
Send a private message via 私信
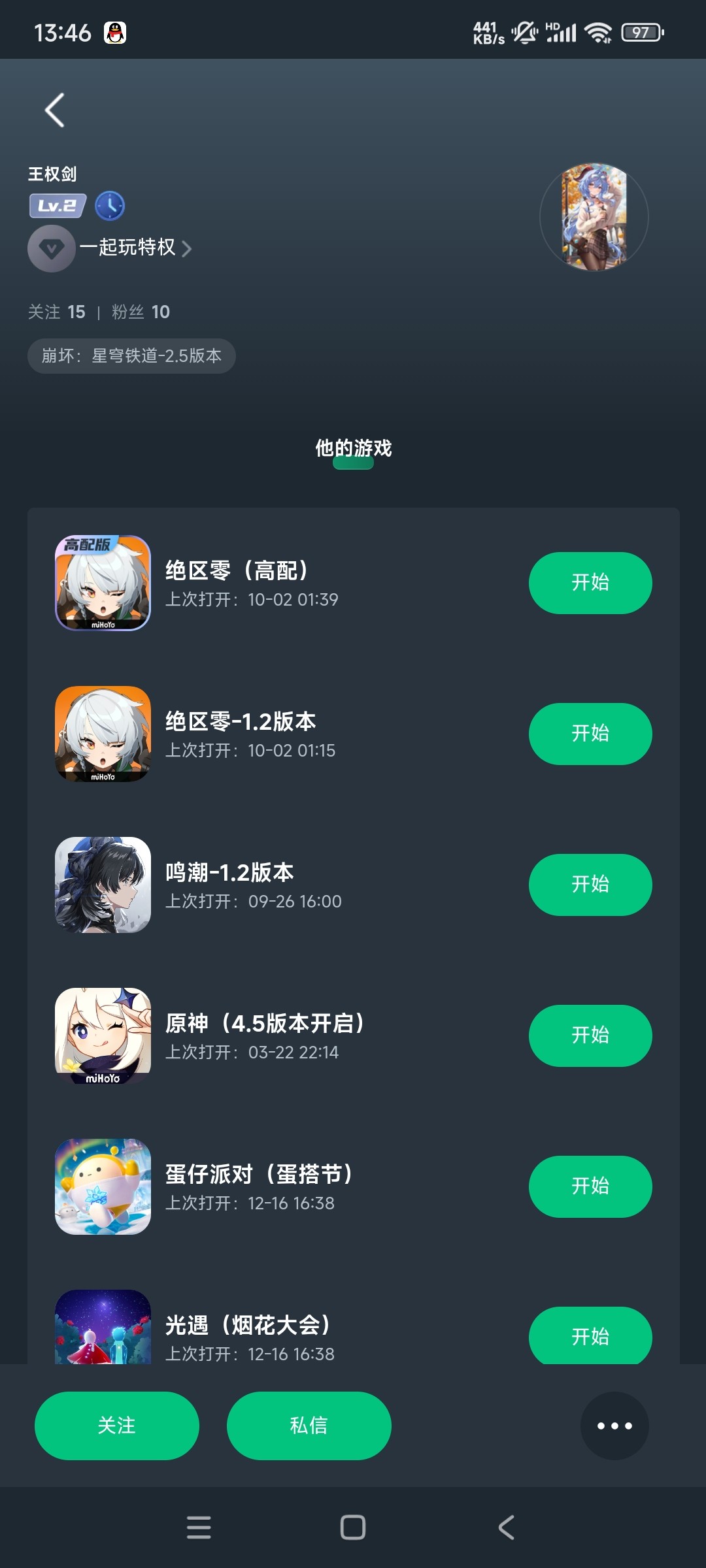309,1426
